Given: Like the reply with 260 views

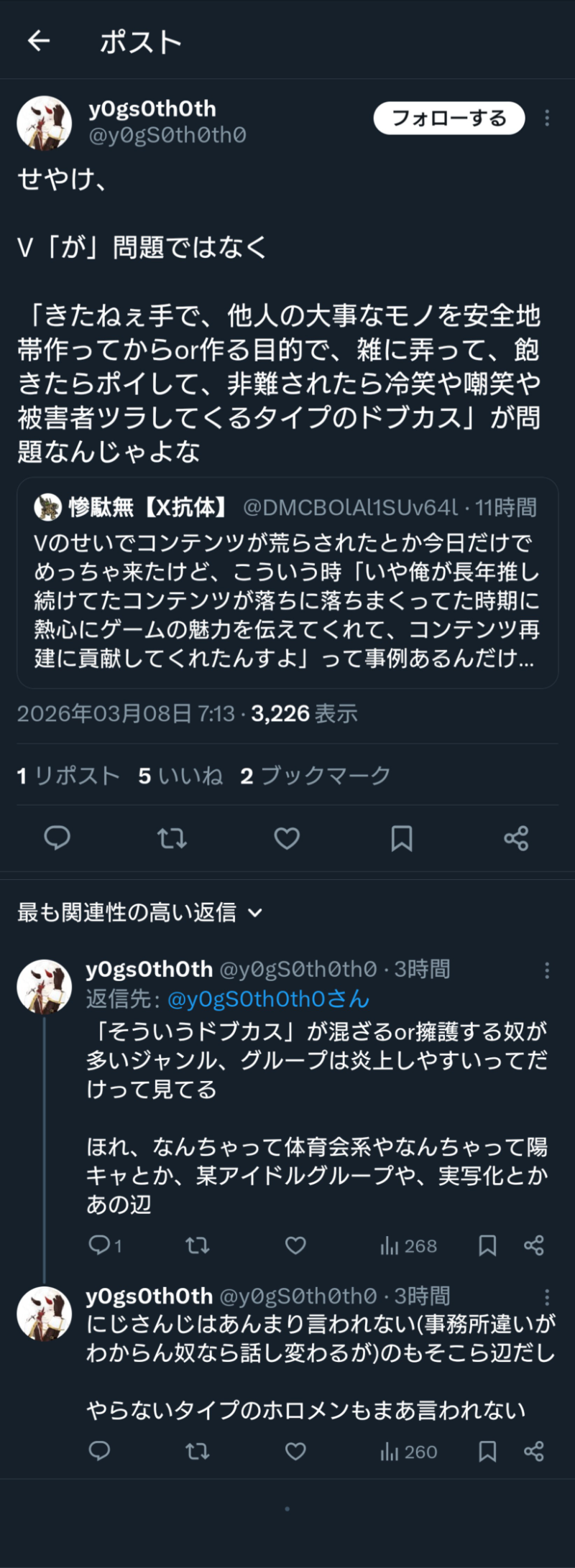Looking at the screenshot, I should (295, 1452).
